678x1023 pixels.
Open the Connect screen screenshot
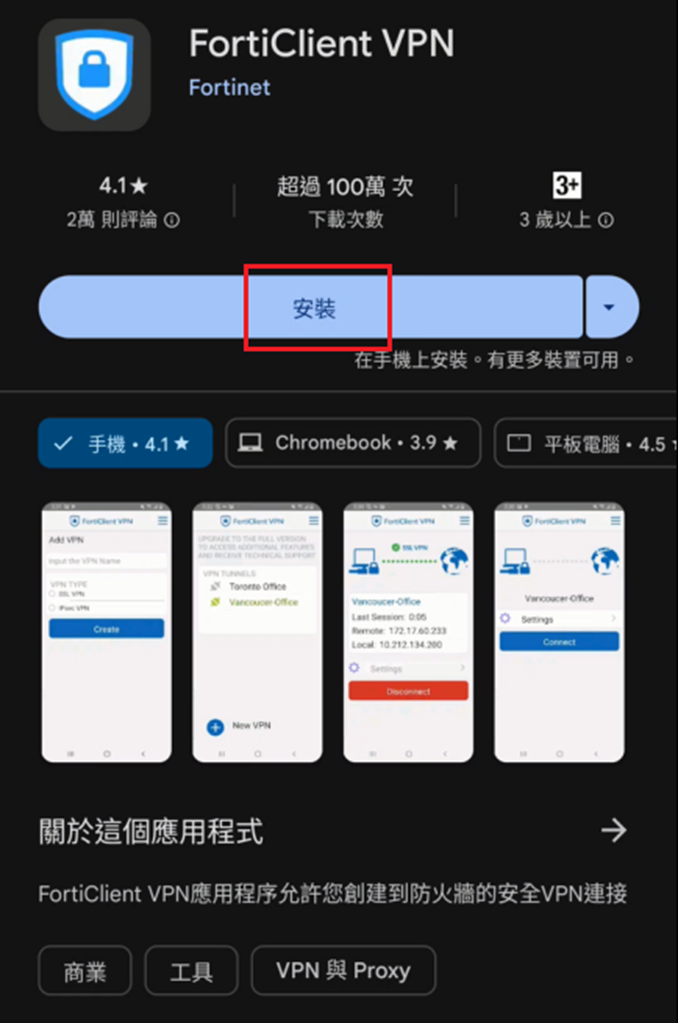click(559, 631)
